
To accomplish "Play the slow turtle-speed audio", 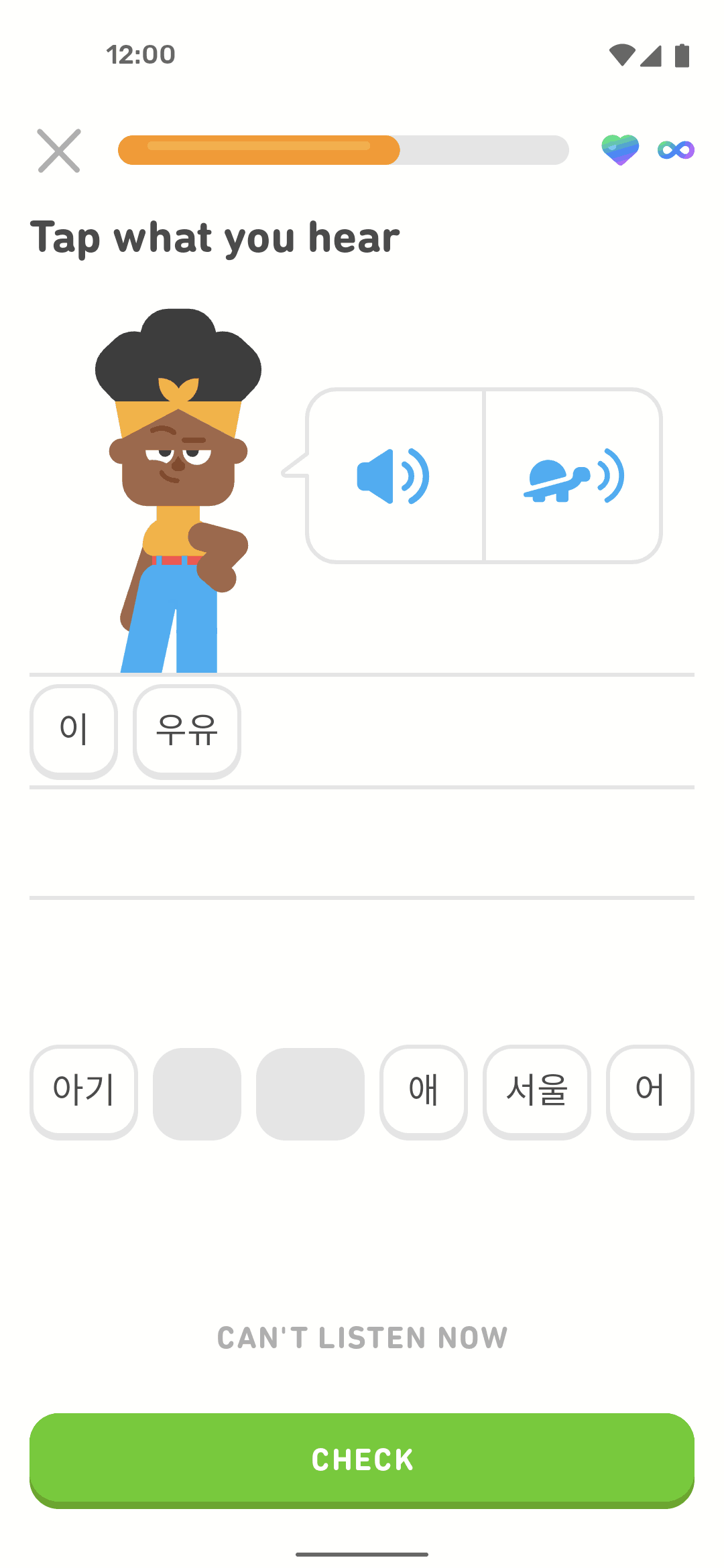I will tap(573, 476).
